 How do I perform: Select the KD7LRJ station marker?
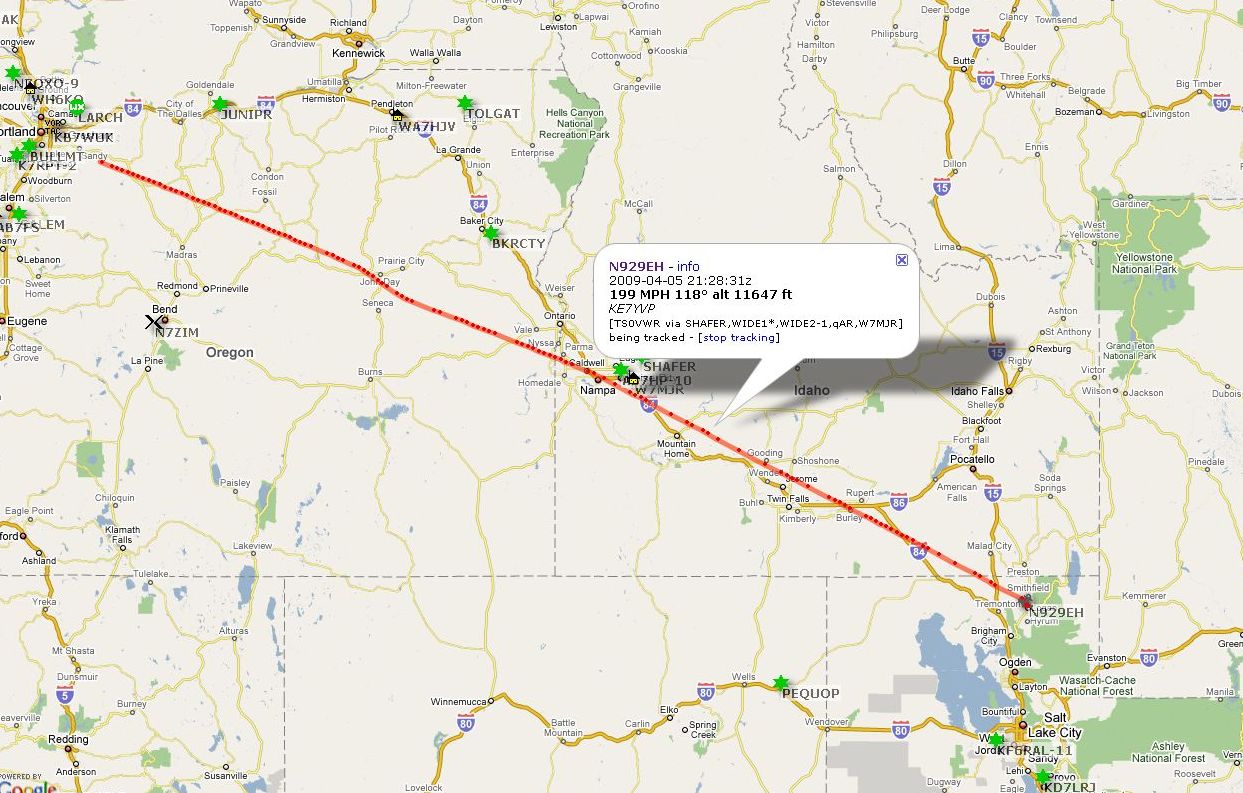[1042, 778]
